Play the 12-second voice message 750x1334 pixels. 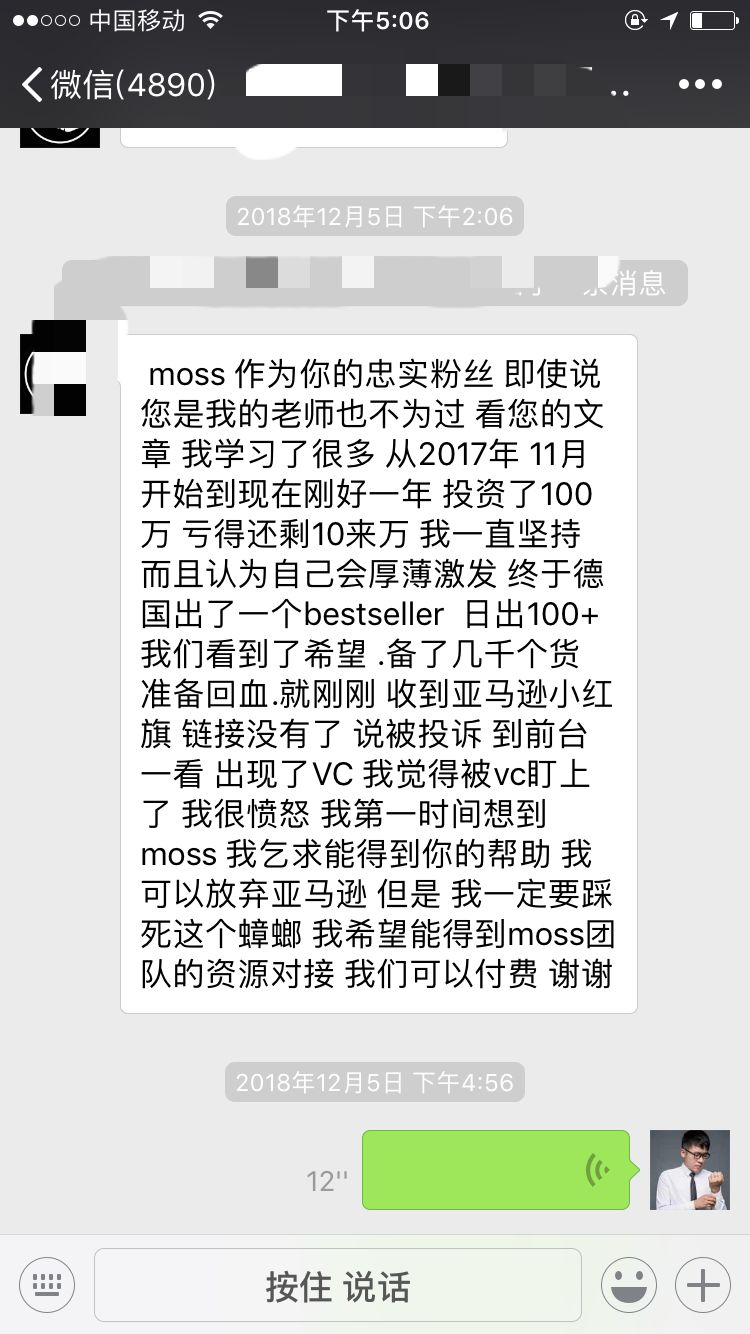[x=495, y=1170]
